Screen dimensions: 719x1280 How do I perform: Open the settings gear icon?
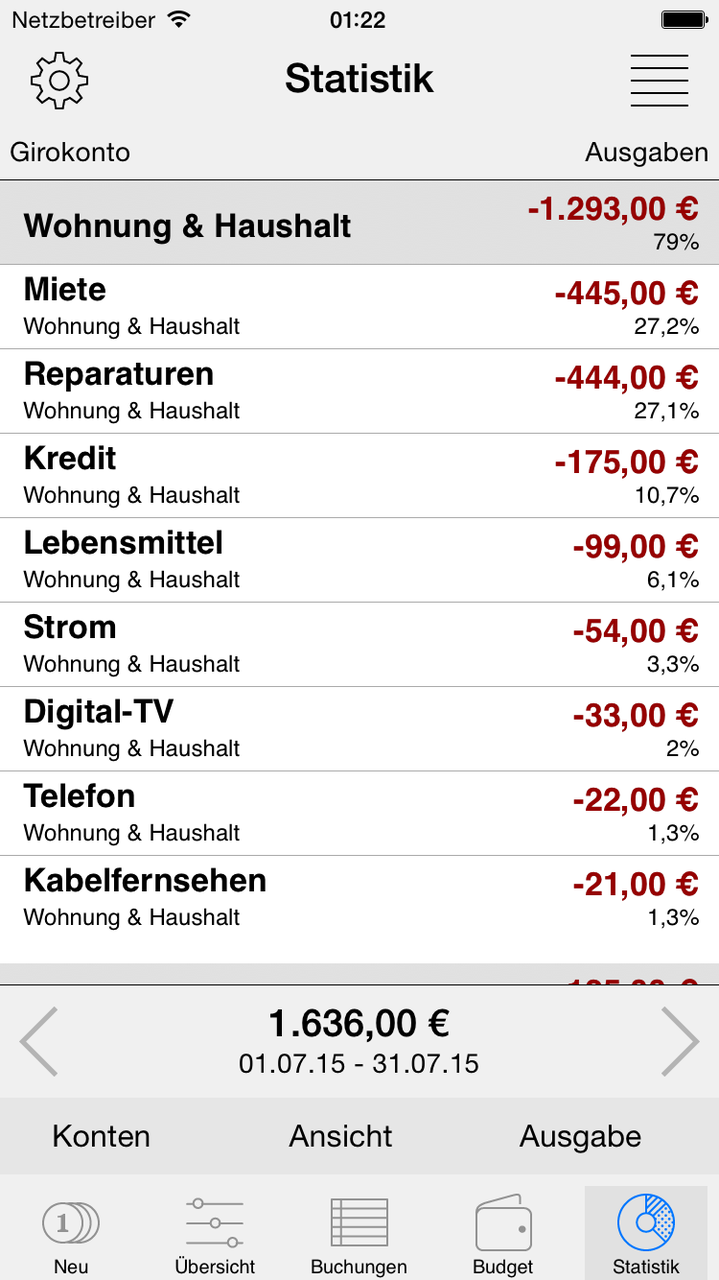[x=59, y=79]
